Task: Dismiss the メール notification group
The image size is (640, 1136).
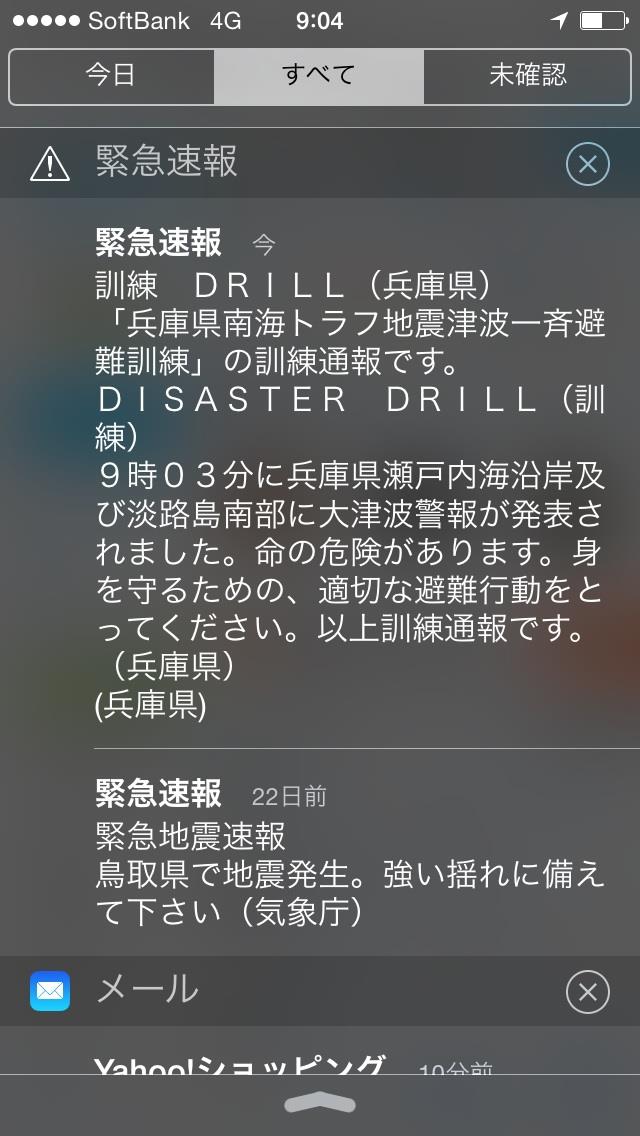Action: click(x=587, y=991)
